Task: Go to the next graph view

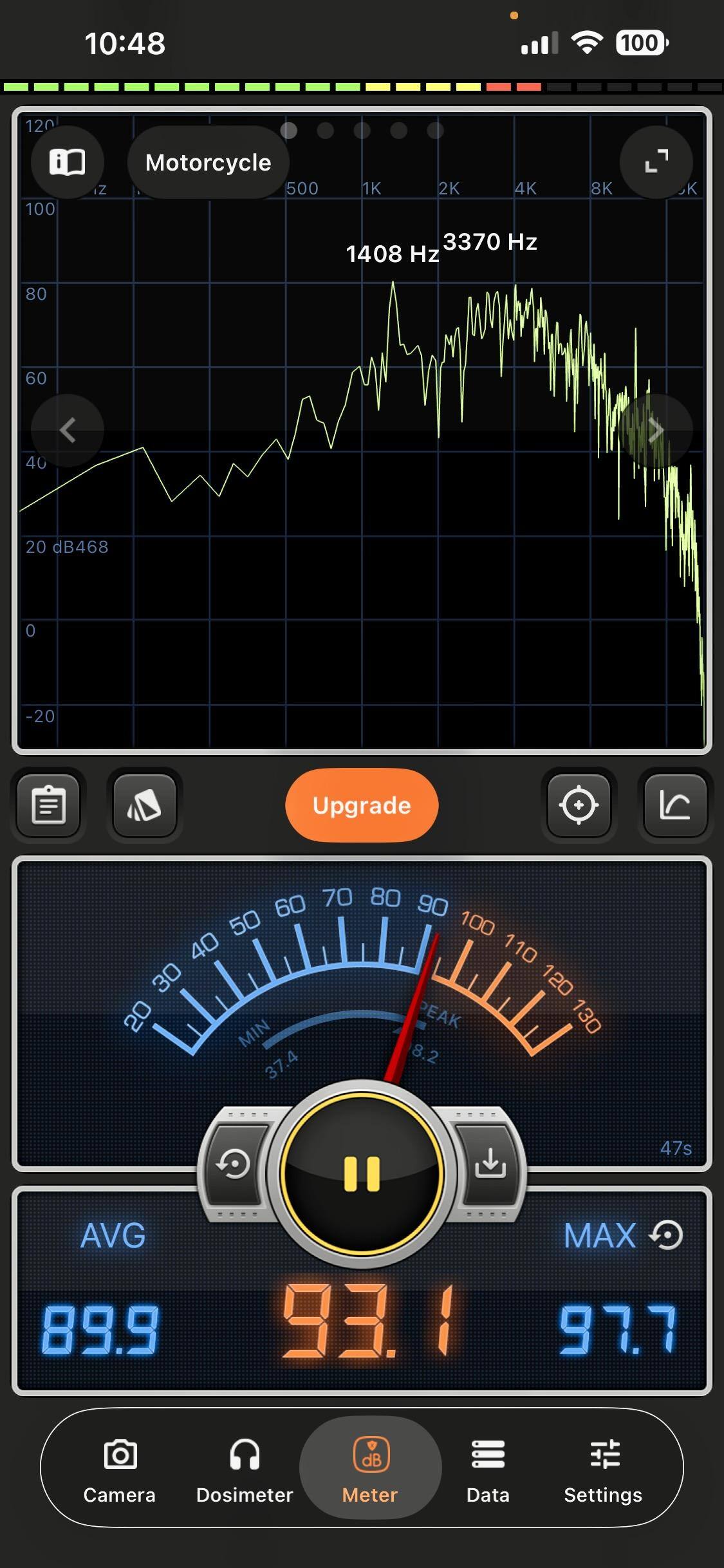Action: click(656, 430)
